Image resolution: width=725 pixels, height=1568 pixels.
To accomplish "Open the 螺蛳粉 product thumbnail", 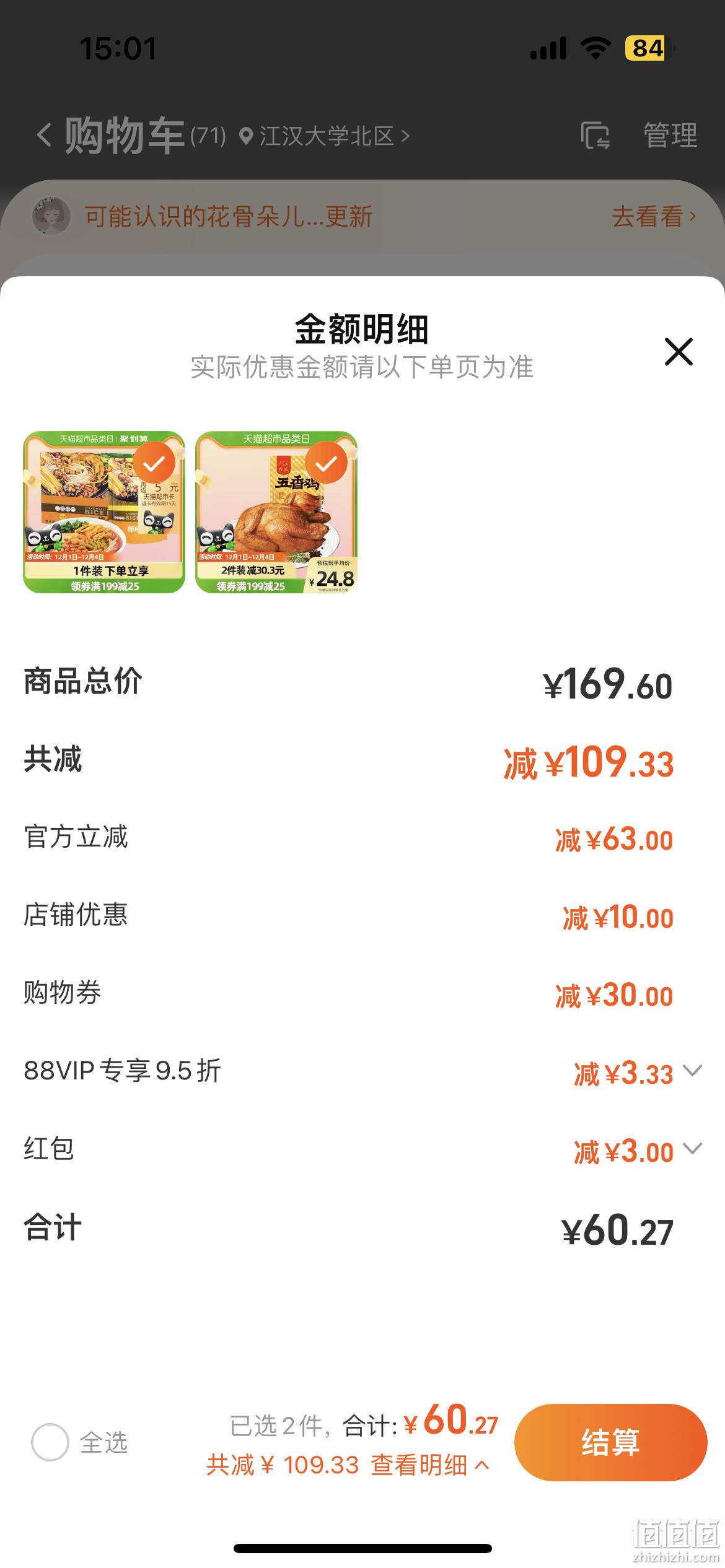I will point(104,512).
